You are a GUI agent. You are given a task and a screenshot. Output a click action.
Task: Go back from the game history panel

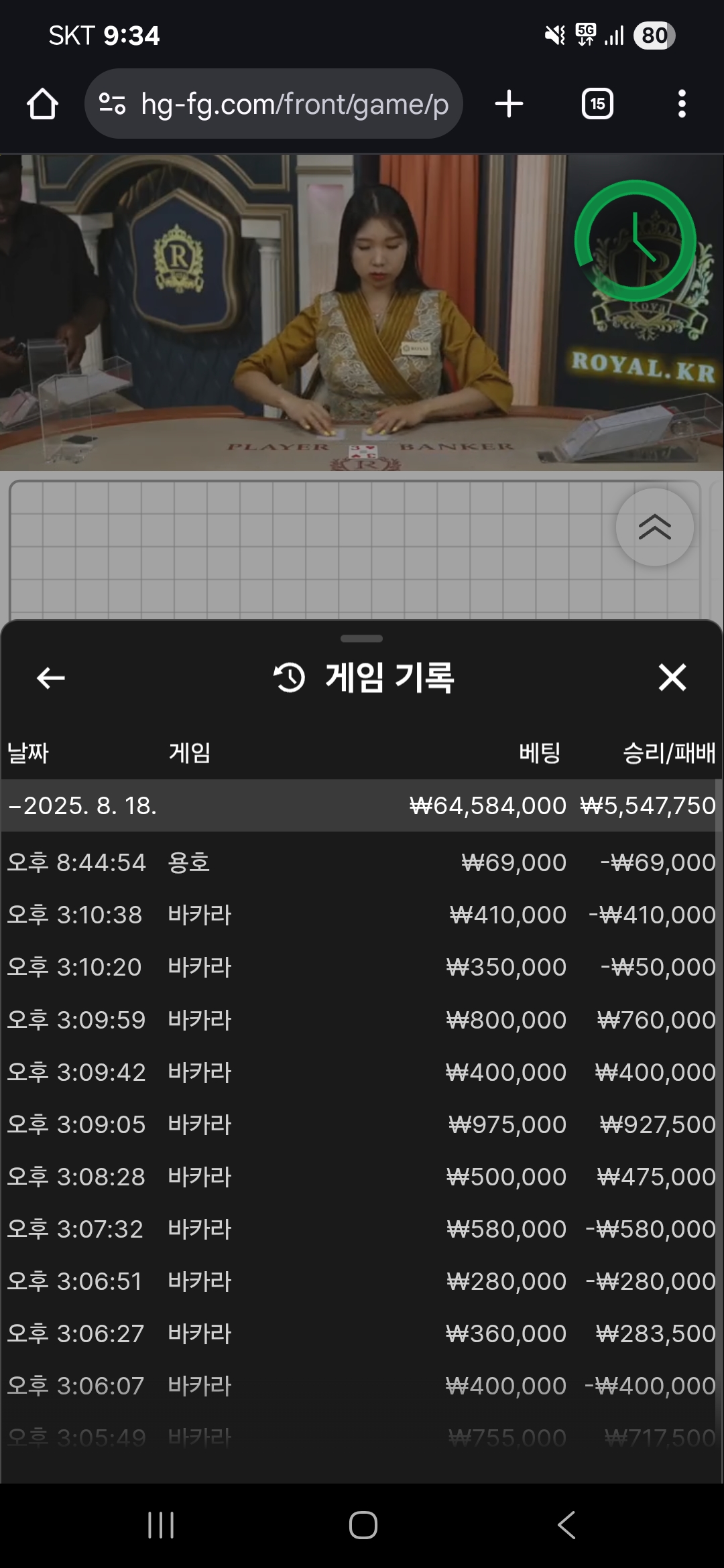51,677
